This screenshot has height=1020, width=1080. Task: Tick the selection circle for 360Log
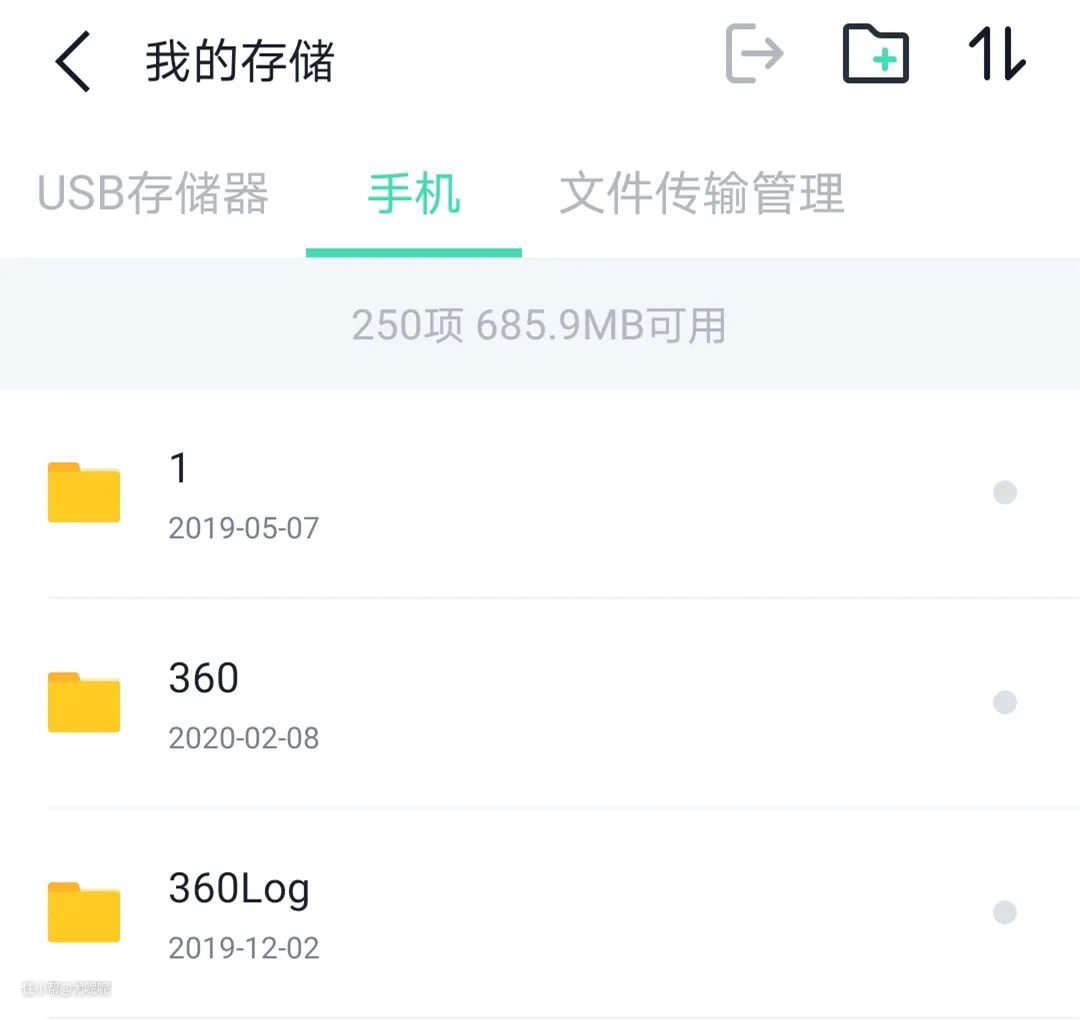(x=1004, y=913)
